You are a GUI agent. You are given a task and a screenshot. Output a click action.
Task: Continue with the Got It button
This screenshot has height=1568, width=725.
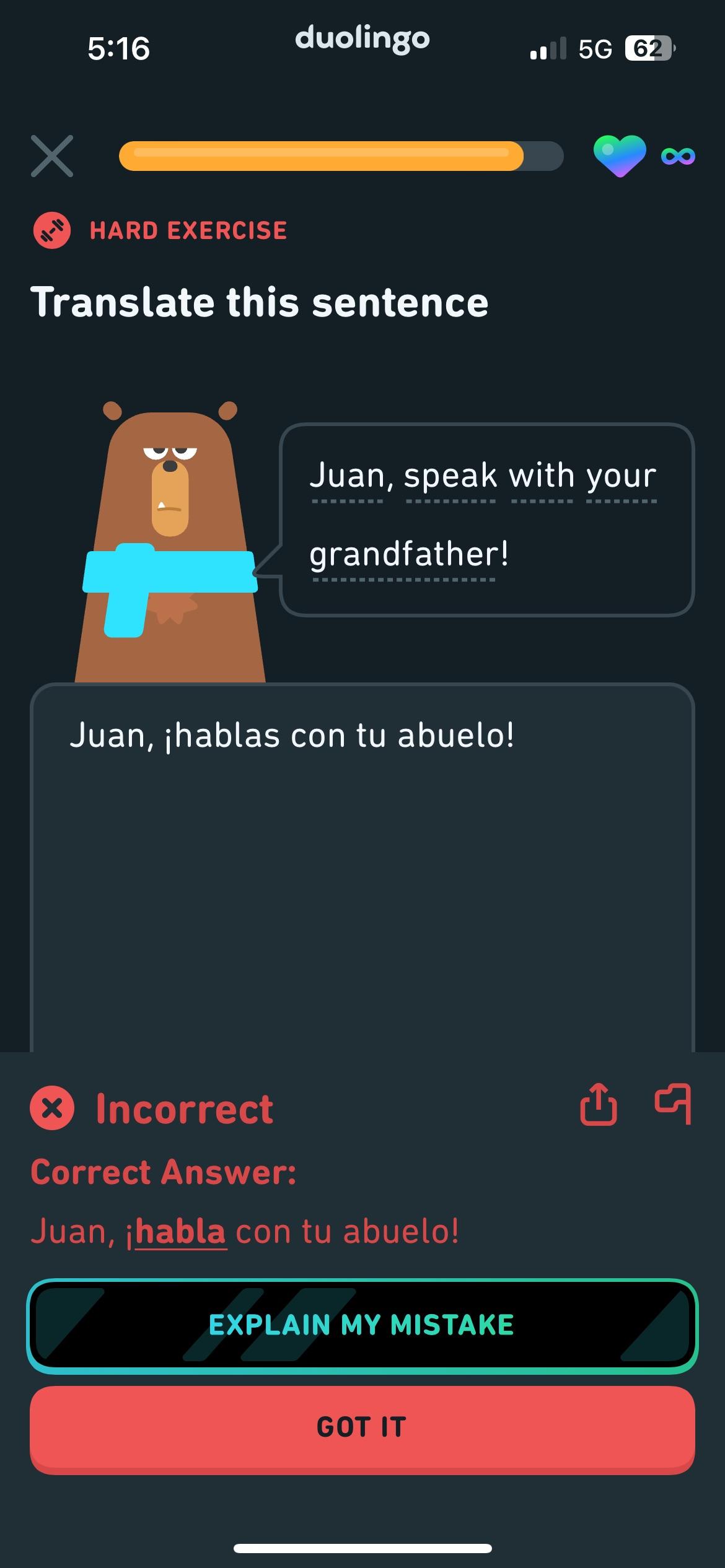tap(362, 1428)
